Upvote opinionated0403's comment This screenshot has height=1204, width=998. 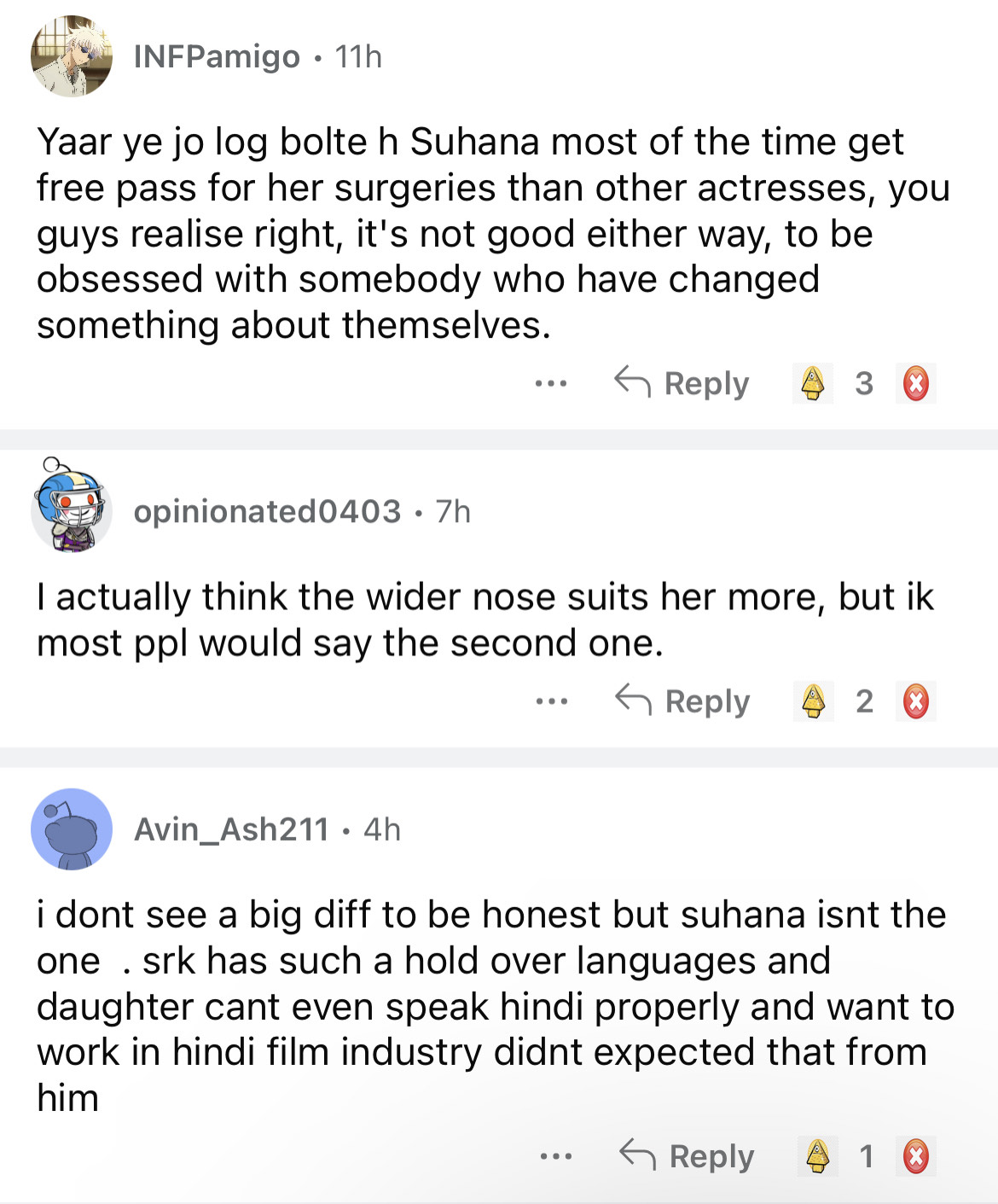point(813,701)
